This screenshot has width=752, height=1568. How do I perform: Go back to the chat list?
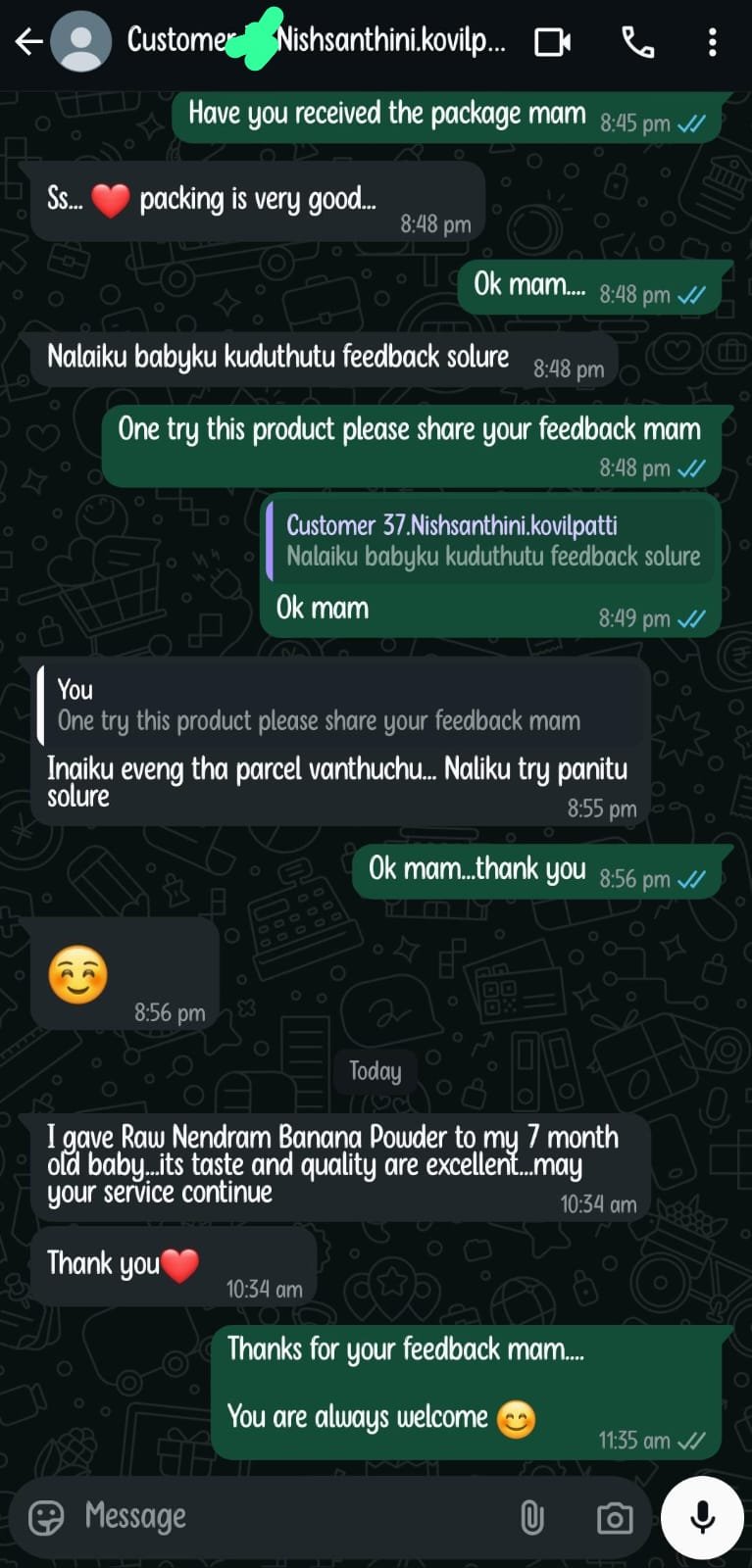27,42
